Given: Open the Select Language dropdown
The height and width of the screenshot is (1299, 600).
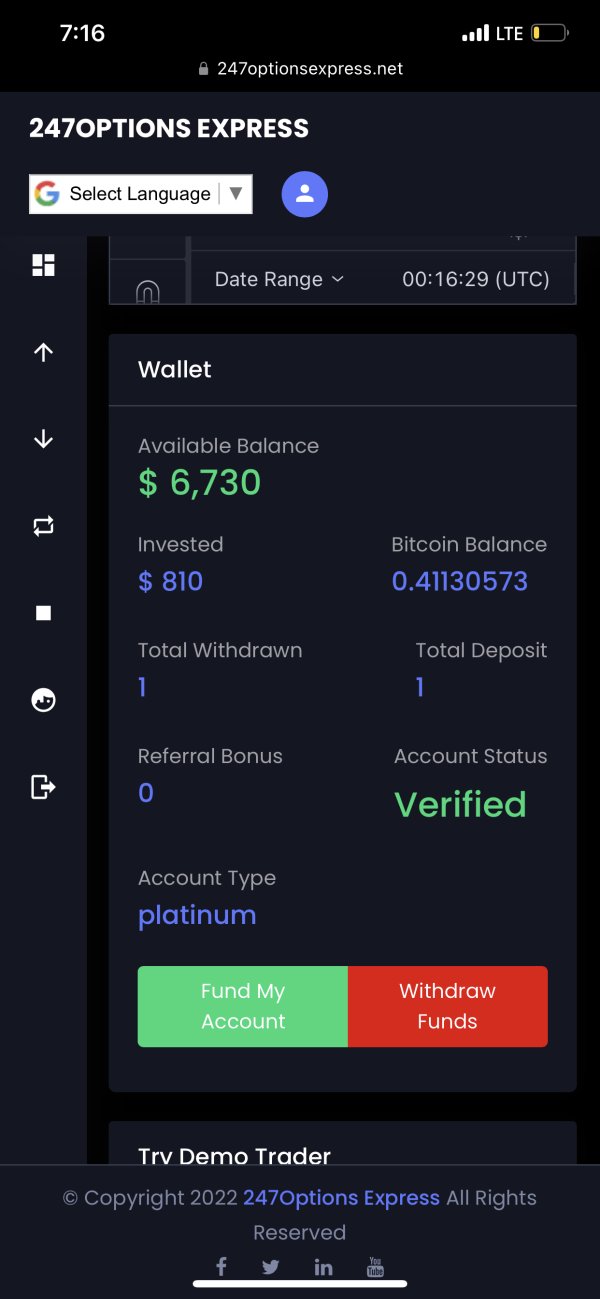Looking at the screenshot, I should (141, 194).
